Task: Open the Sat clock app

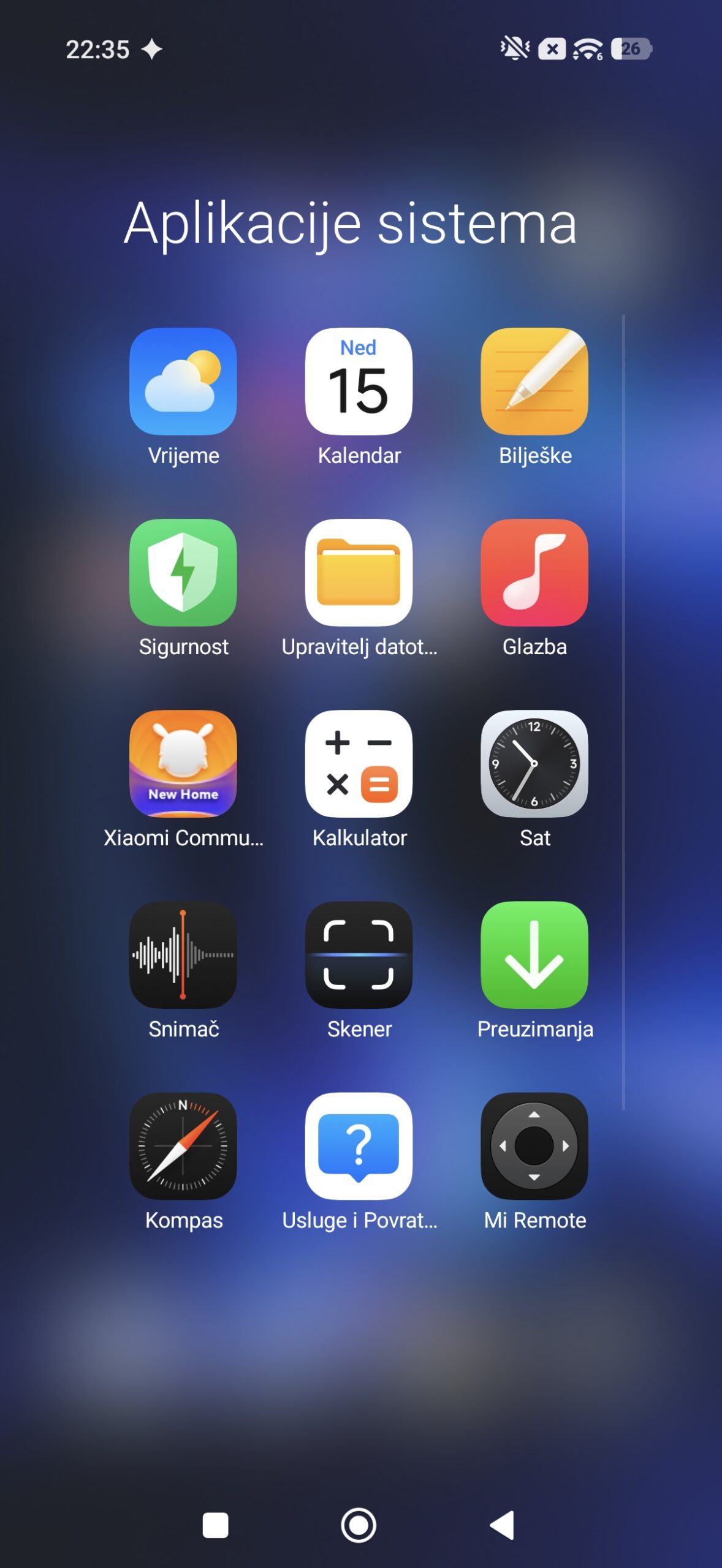Action: click(534, 764)
